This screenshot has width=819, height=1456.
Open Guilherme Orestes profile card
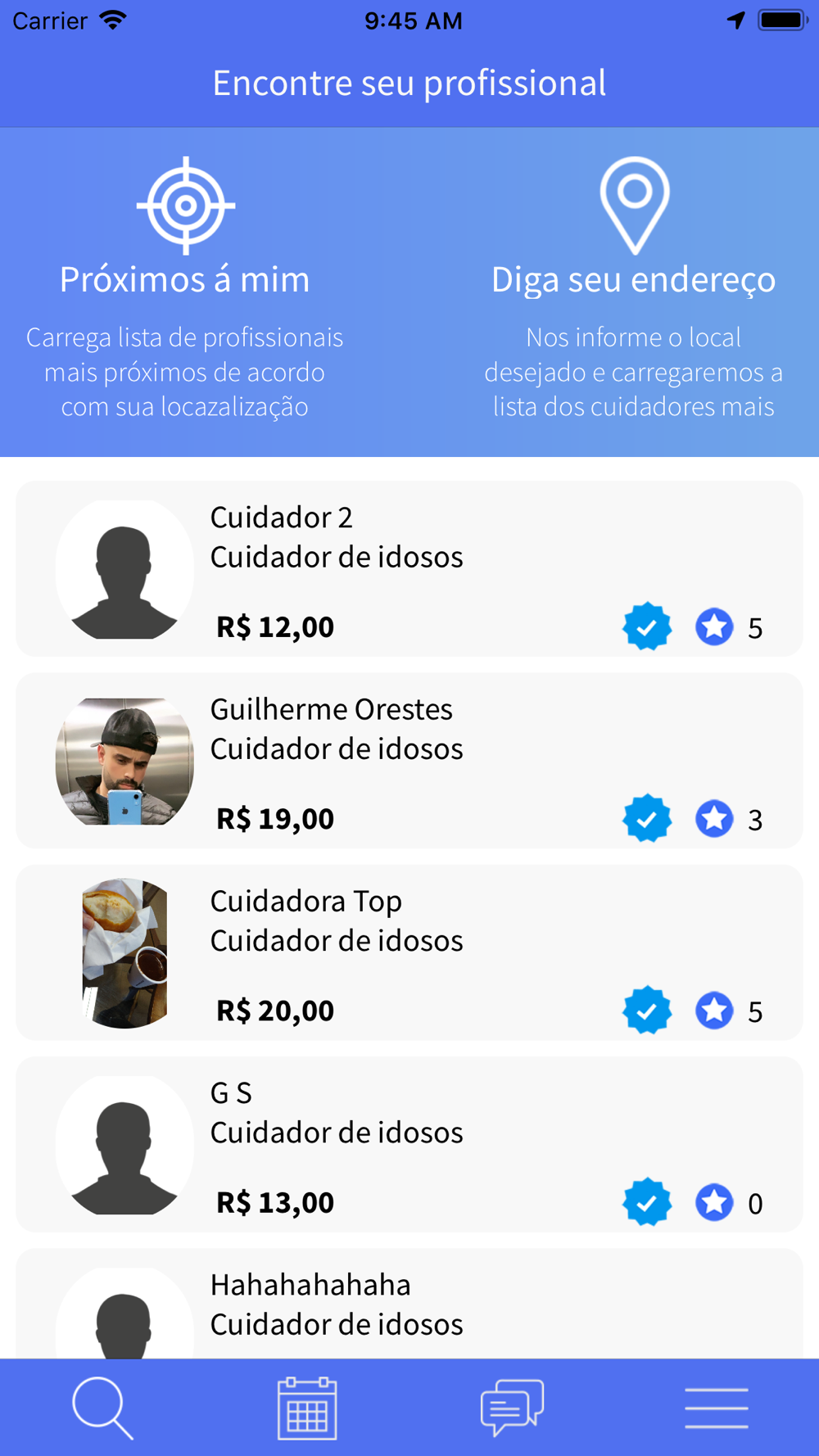point(409,761)
